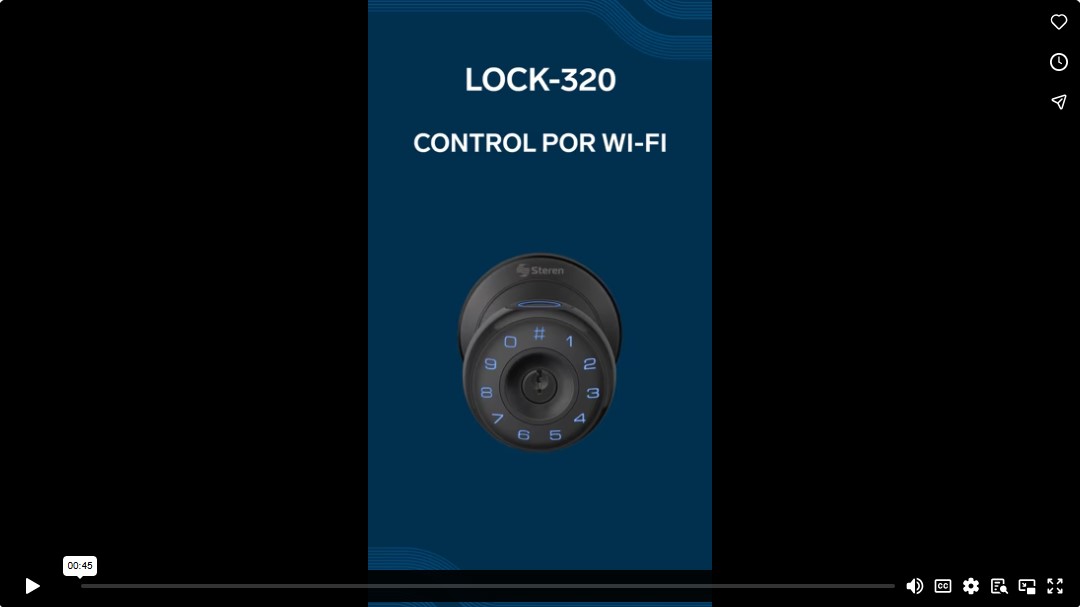Enable picture-in-picture mode
The height and width of the screenshot is (607, 1080).
[1026, 586]
